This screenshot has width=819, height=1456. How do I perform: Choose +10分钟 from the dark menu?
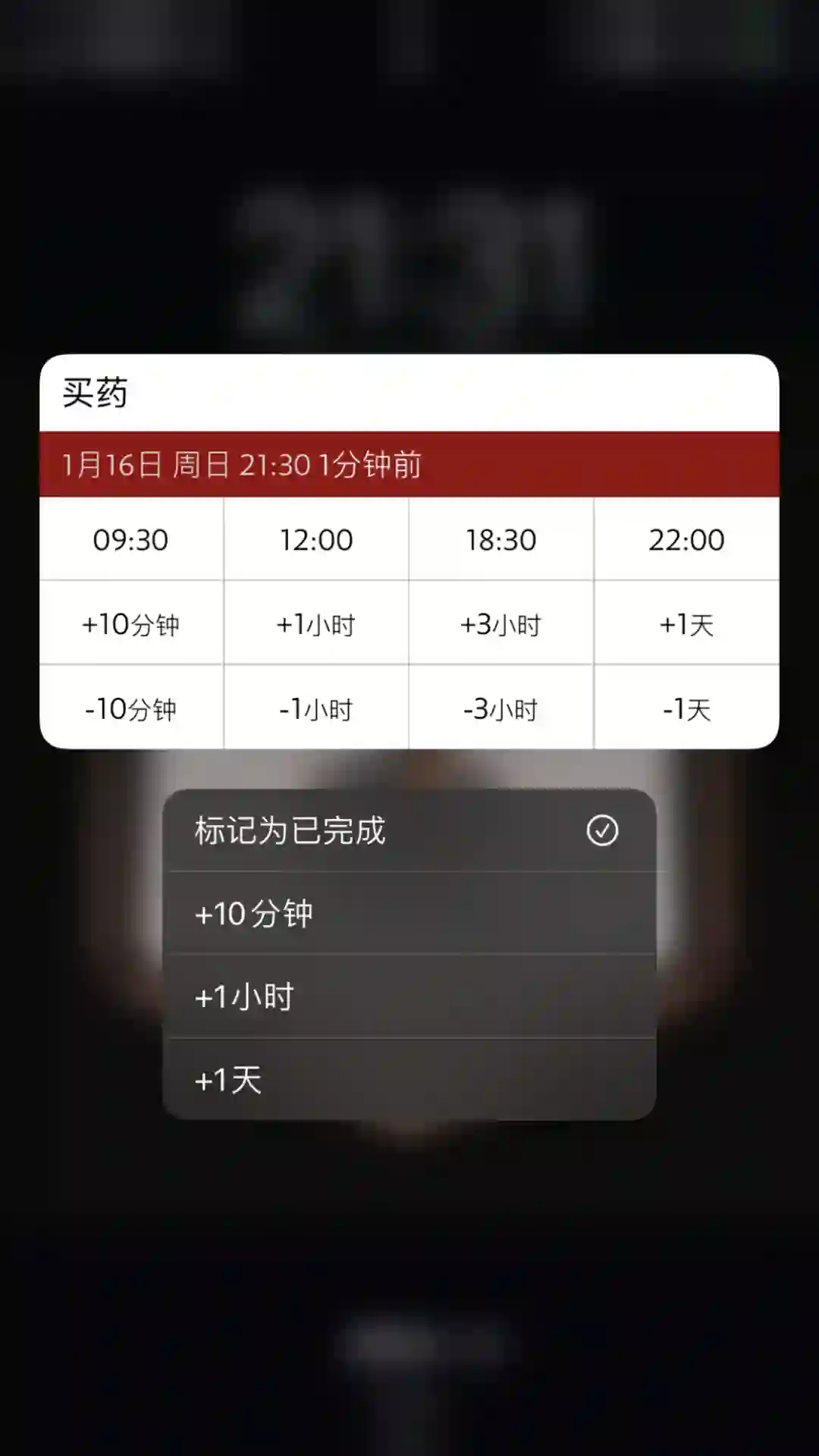tap(409, 914)
